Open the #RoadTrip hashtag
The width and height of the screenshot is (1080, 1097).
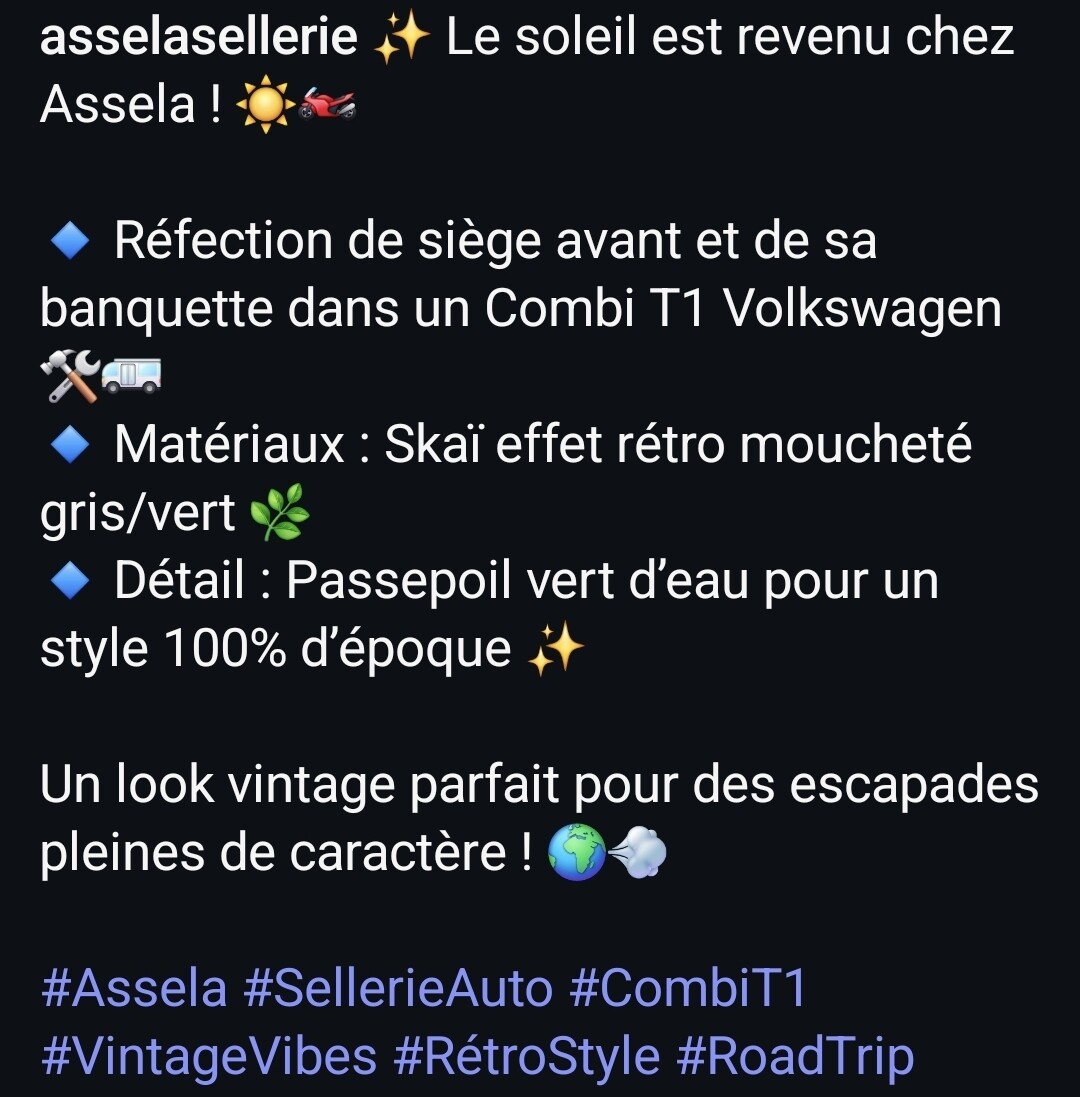click(x=795, y=1057)
